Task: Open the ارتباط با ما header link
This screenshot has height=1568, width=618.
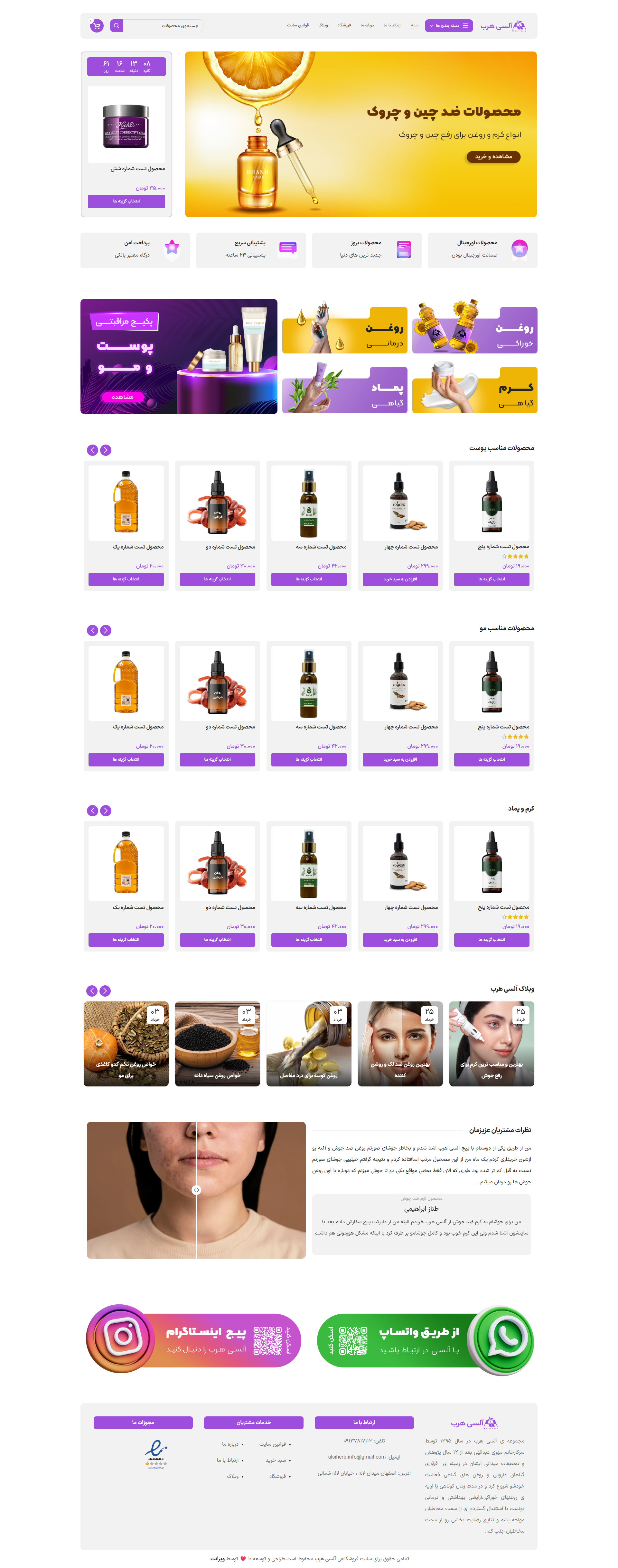Action: pos(392,25)
